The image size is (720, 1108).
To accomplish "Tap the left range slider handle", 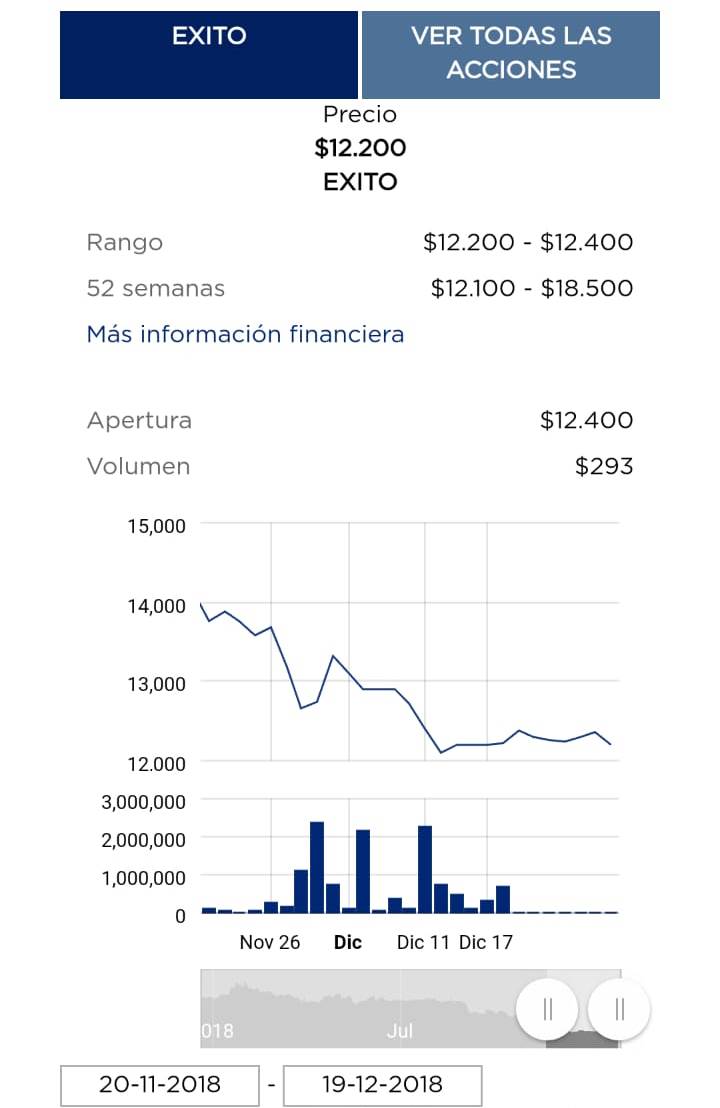I will [x=547, y=1009].
